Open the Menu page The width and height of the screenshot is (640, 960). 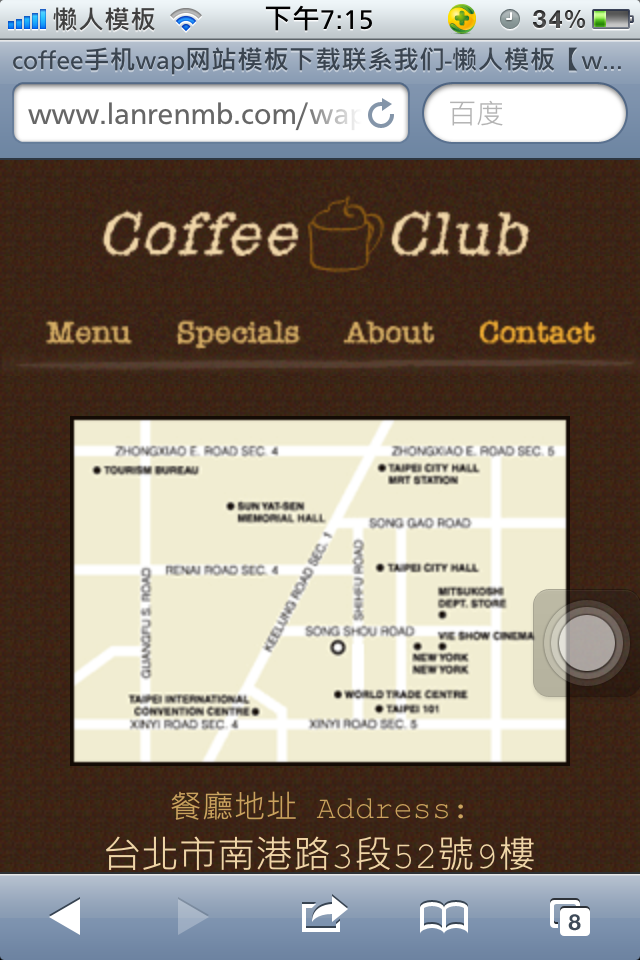coord(88,333)
